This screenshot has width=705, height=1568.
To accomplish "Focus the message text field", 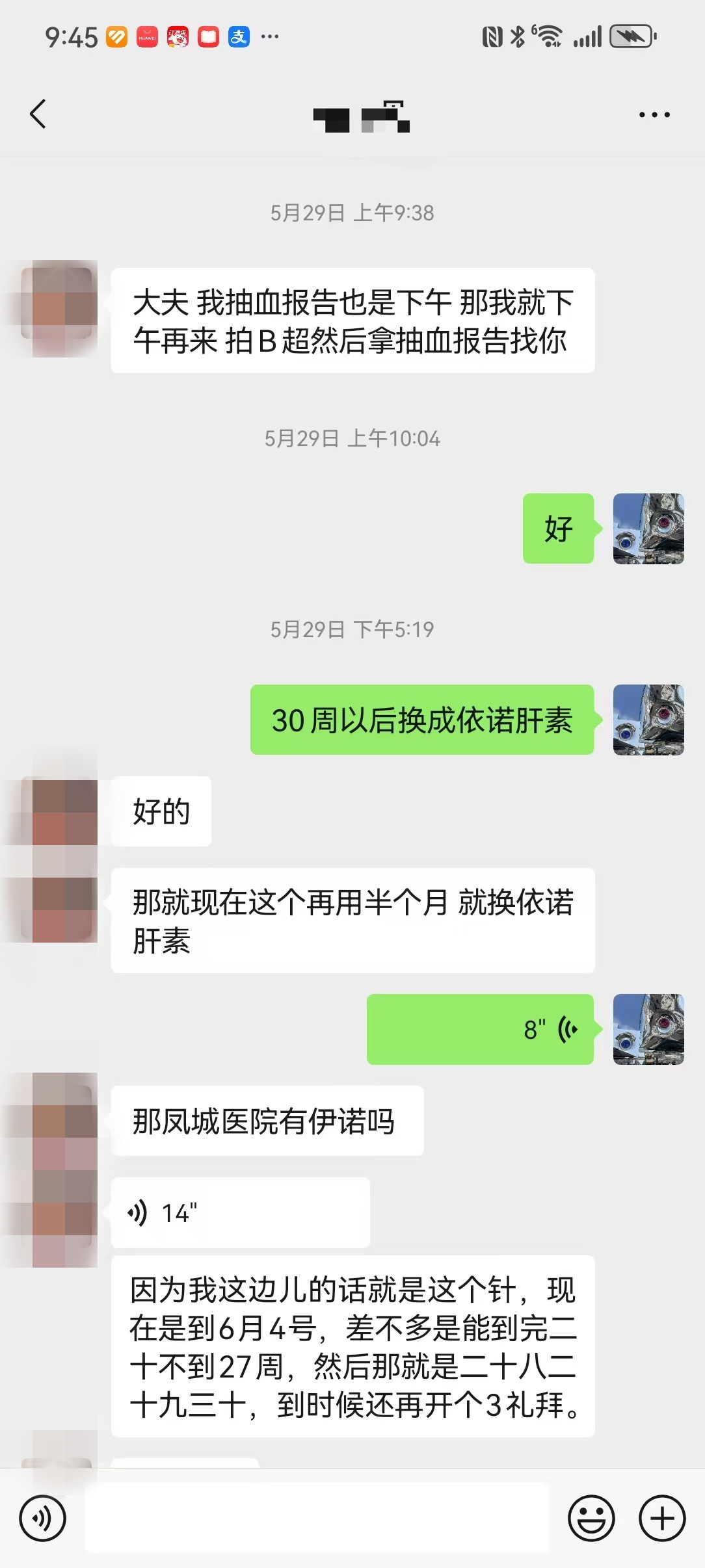I will click(x=317, y=1519).
